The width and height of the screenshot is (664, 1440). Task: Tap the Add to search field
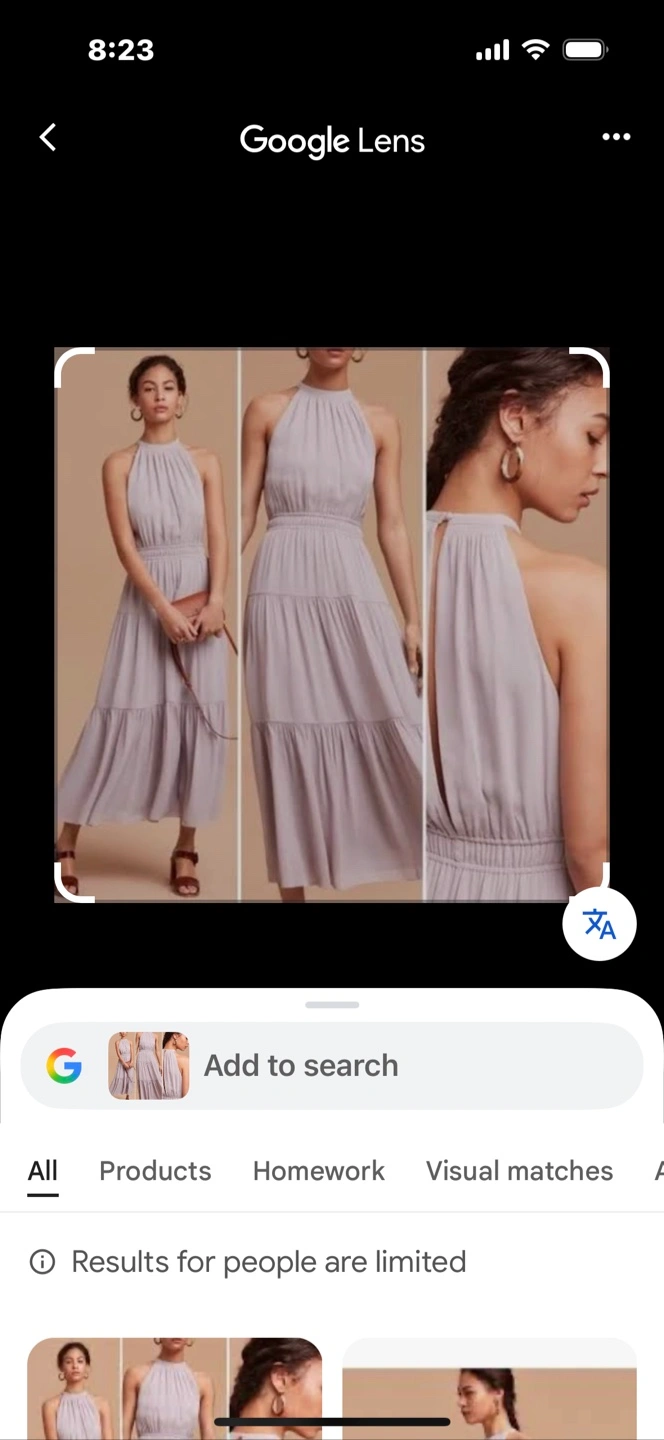pos(331,1065)
